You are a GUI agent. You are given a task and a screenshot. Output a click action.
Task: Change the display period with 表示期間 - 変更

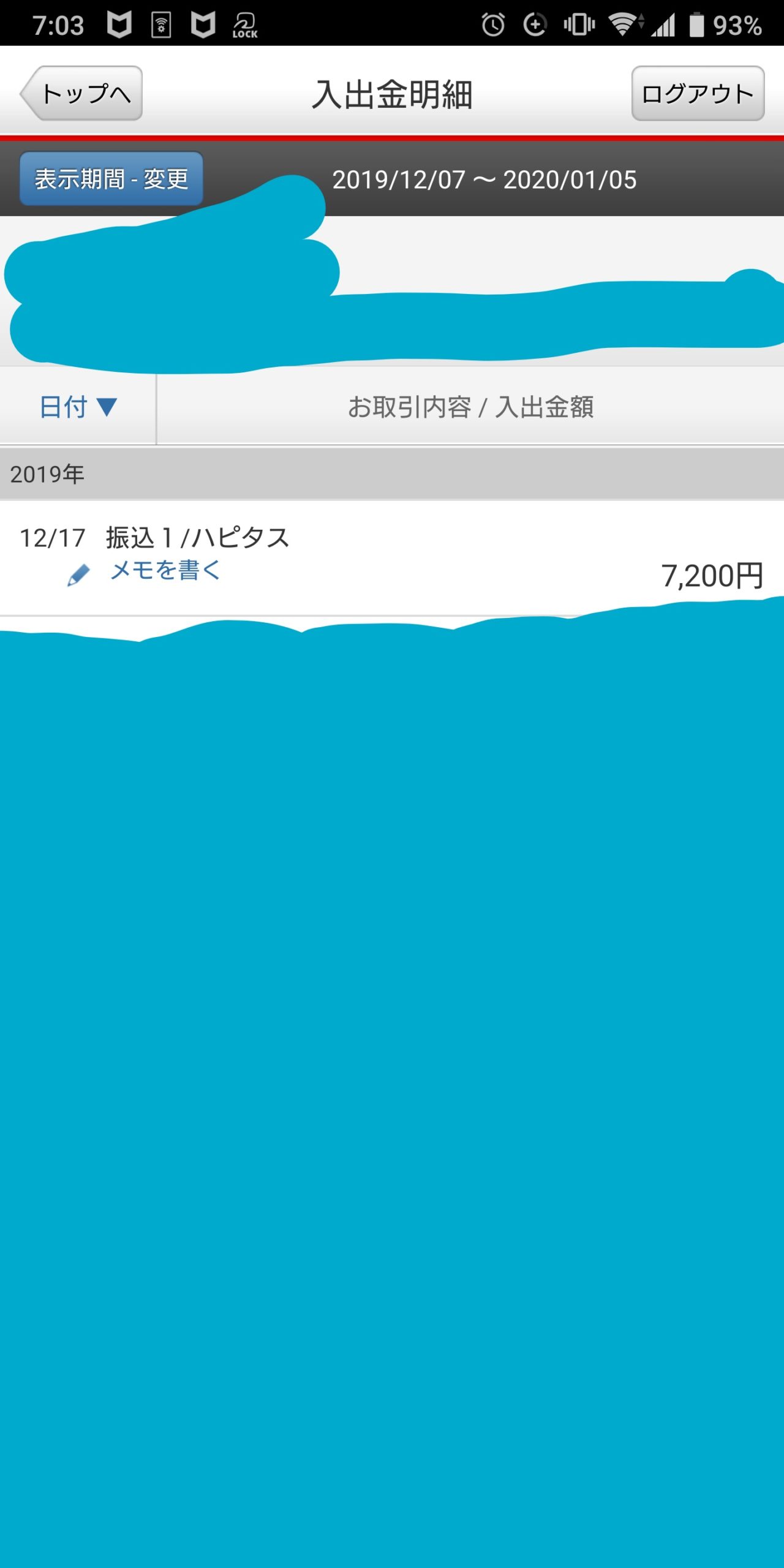111,179
